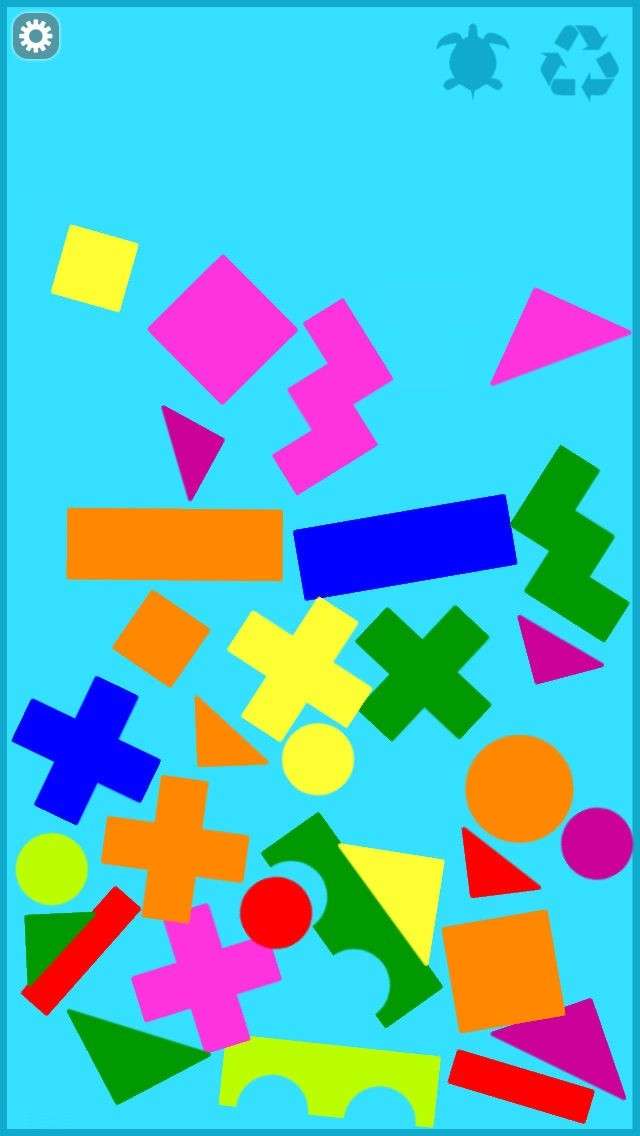Tap the recycle icon to reset shapes
Viewport: 640px width, 1136px height.
(579, 62)
